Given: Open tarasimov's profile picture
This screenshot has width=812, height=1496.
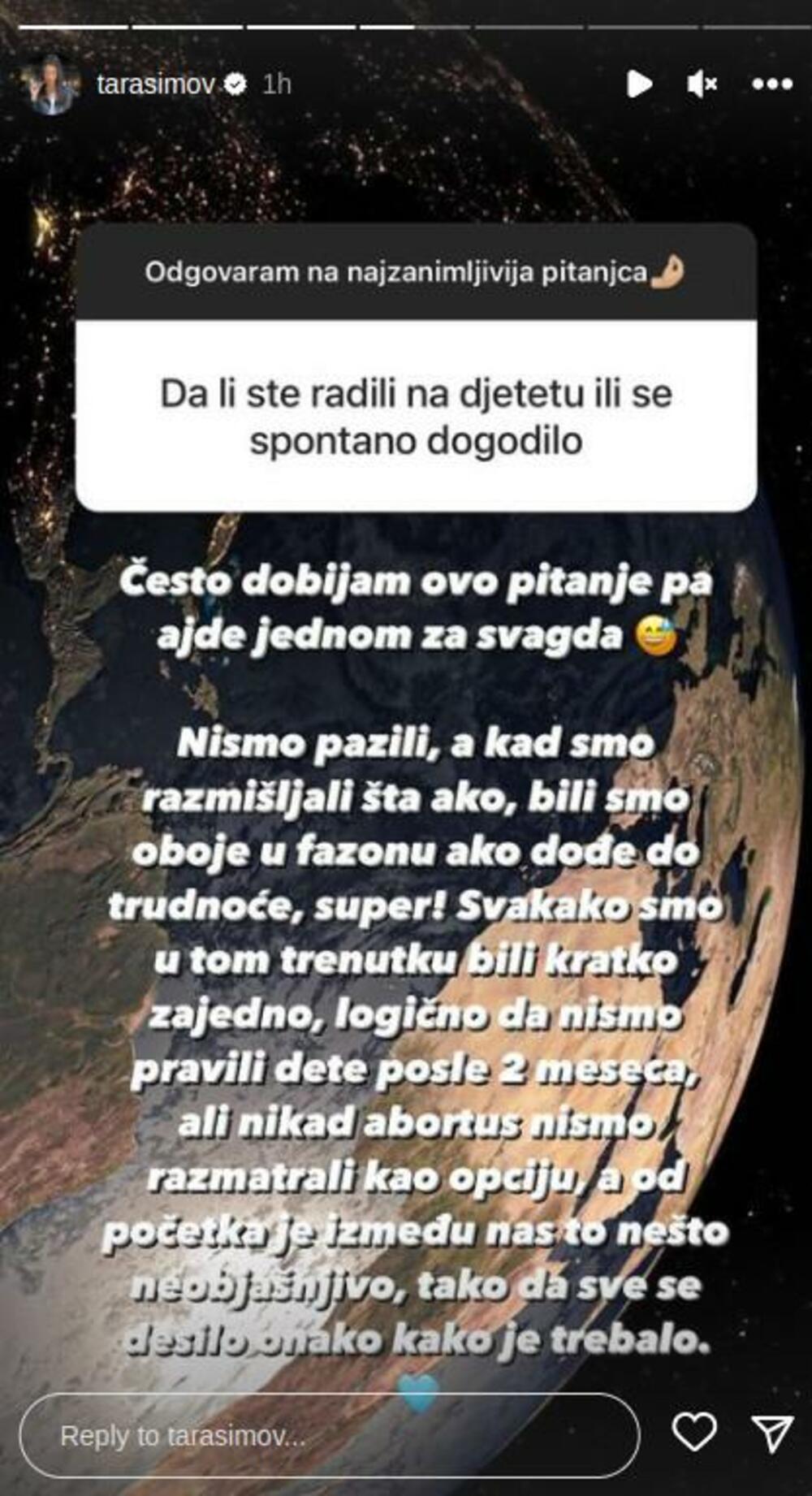Looking at the screenshot, I should click(x=52, y=84).
